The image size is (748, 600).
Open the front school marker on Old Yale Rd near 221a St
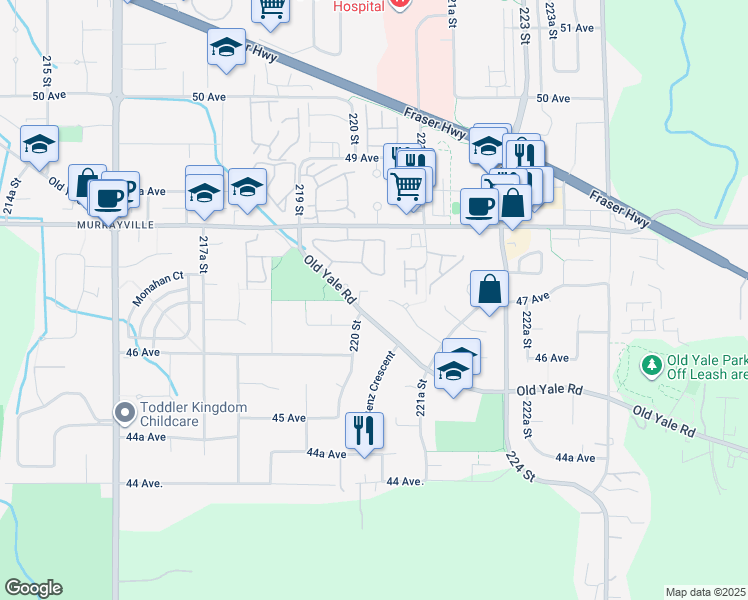(453, 372)
